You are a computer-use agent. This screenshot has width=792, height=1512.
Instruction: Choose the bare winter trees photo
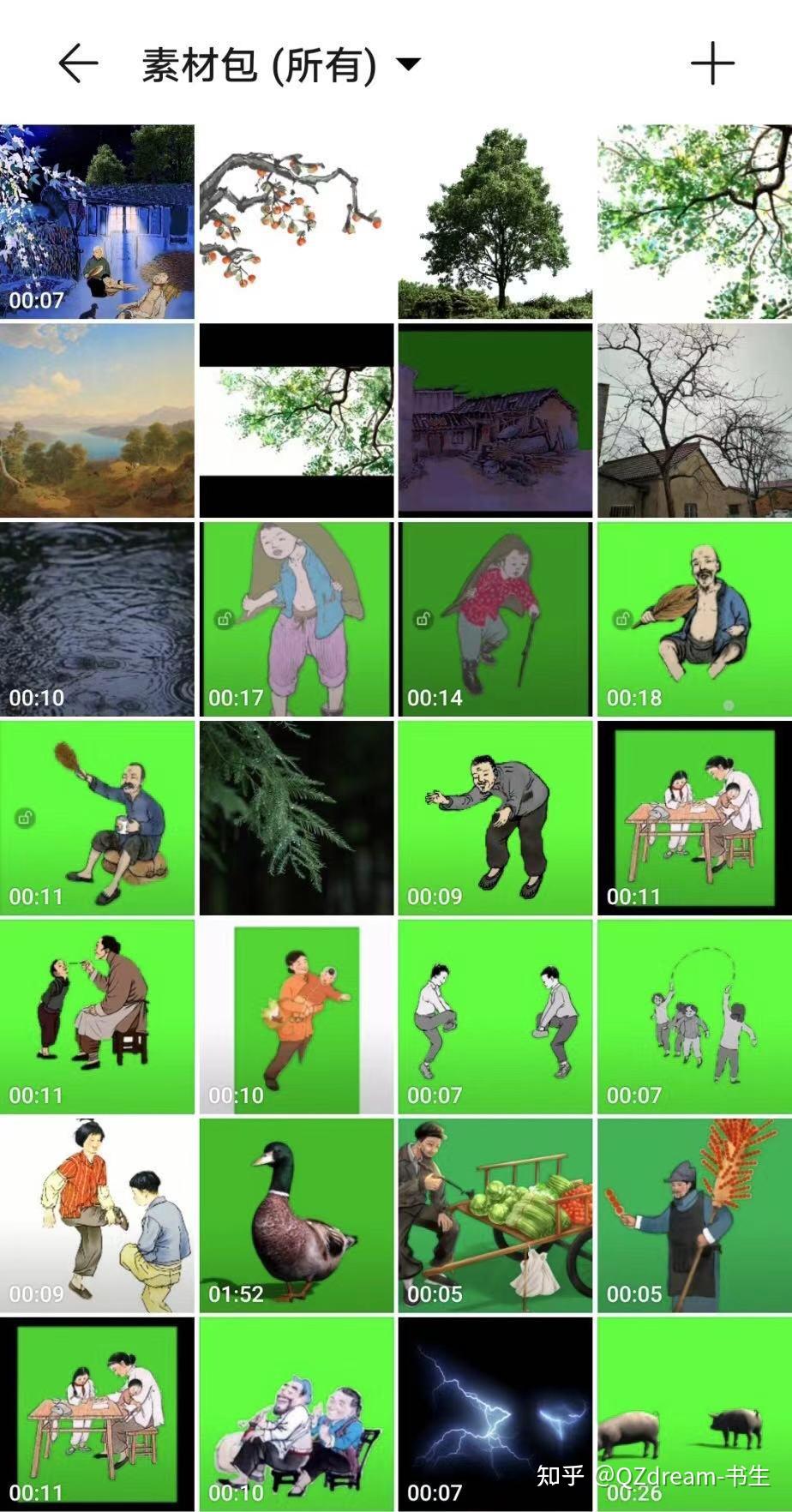point(694,421)
